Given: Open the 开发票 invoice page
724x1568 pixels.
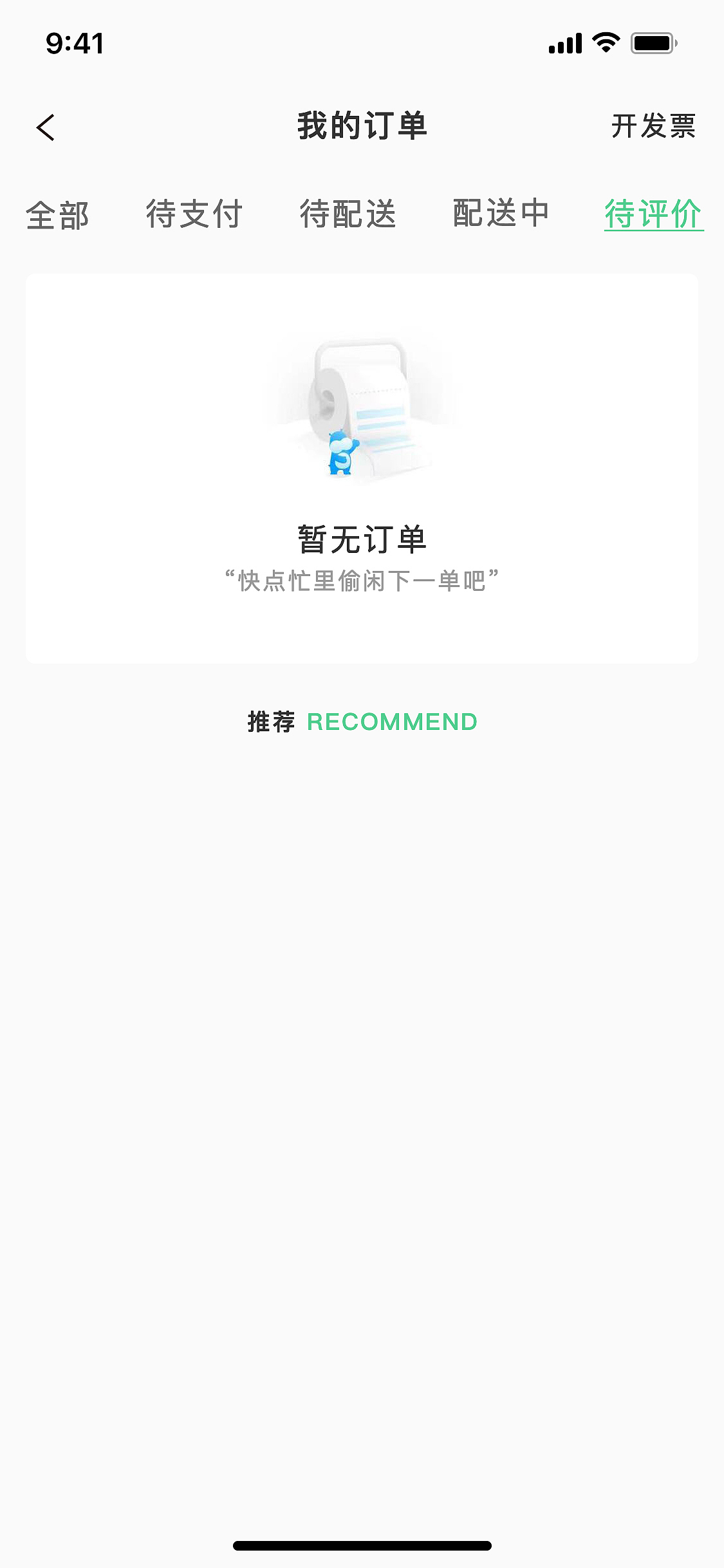Looking at the screenshot, I should [653, 127].
